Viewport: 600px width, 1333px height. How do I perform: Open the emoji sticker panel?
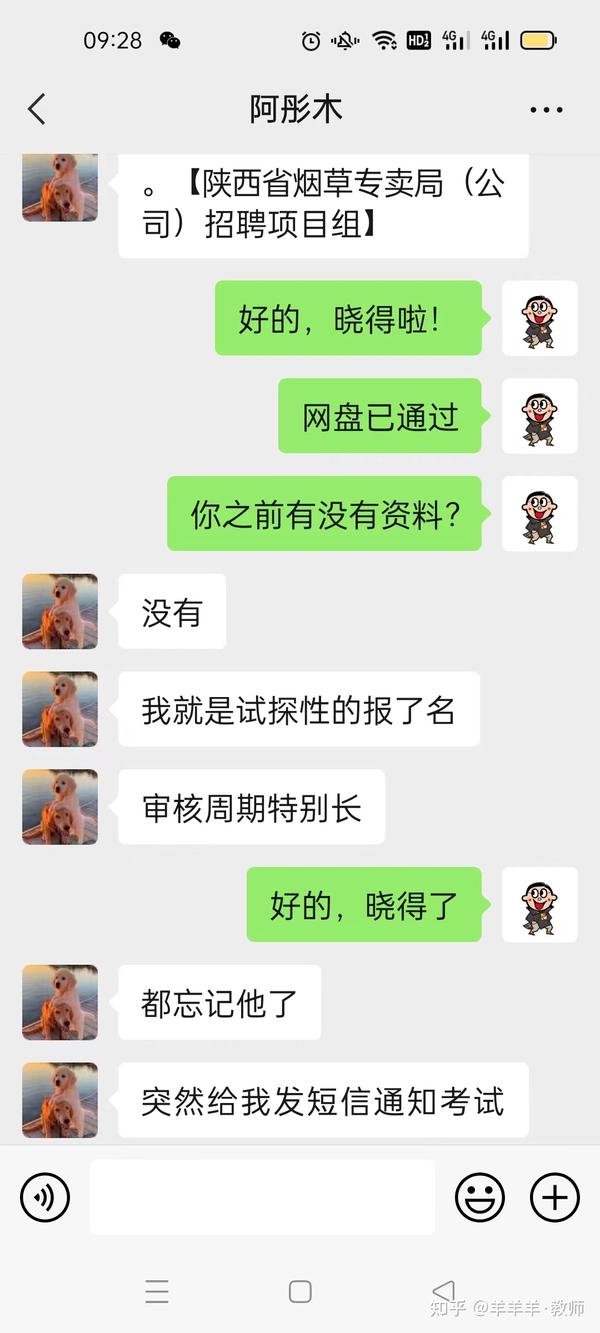tap(480, 1197)
